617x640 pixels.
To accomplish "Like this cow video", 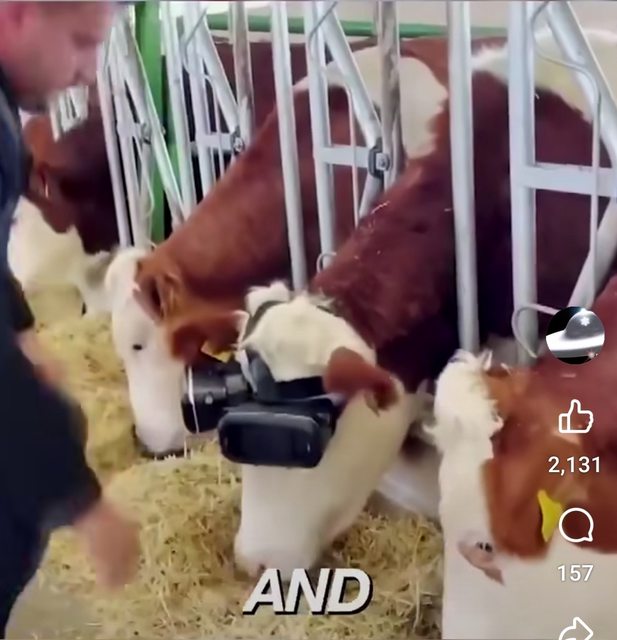I will coord(575,417).
